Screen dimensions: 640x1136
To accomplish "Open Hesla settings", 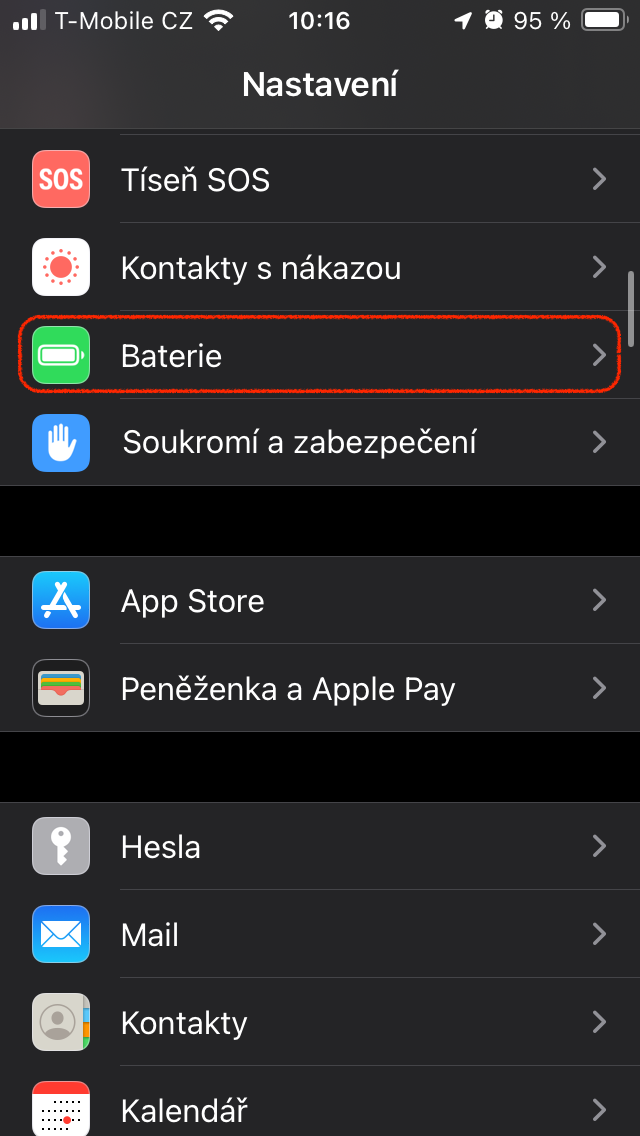I will [320, 847].
